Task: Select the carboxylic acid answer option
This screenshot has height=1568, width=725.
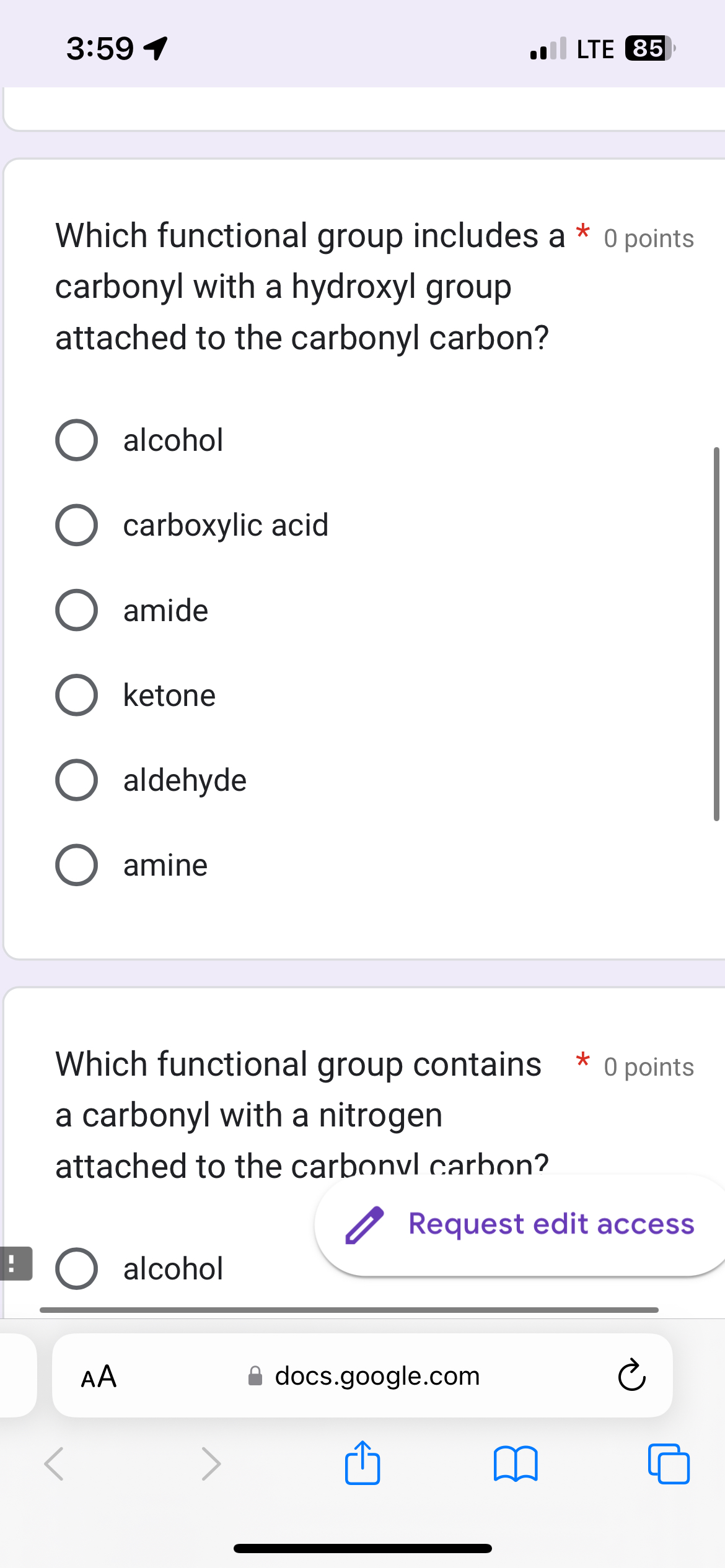Action: (76, 525)
